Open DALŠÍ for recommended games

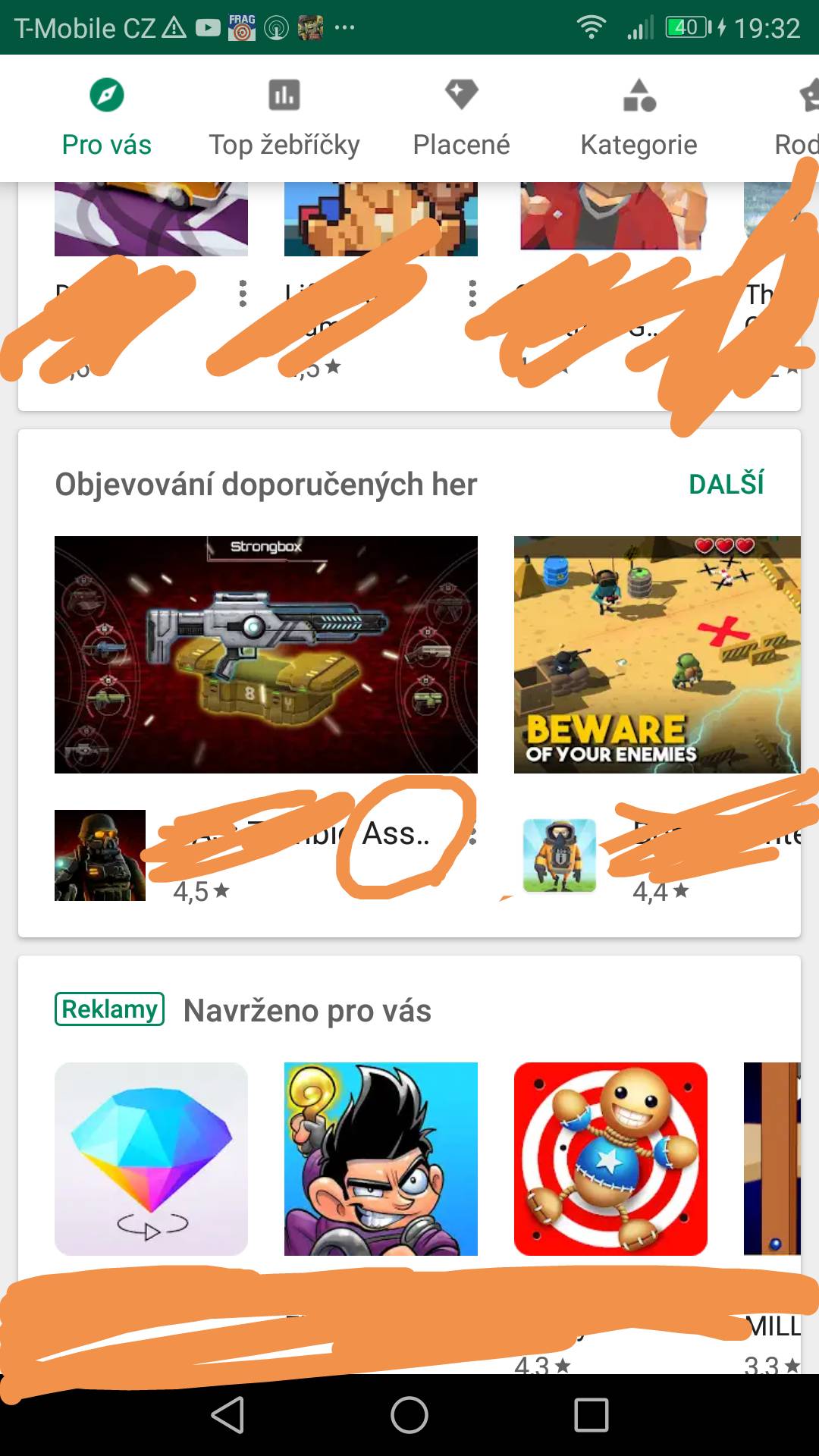tap(726, 484)
